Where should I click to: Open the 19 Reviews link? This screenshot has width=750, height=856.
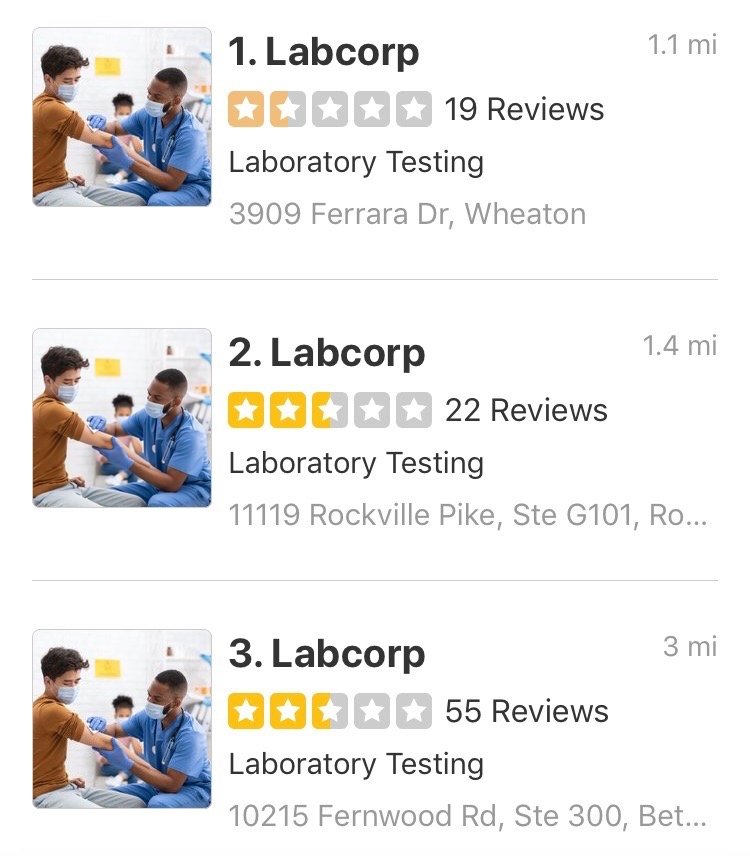point(521,109)
